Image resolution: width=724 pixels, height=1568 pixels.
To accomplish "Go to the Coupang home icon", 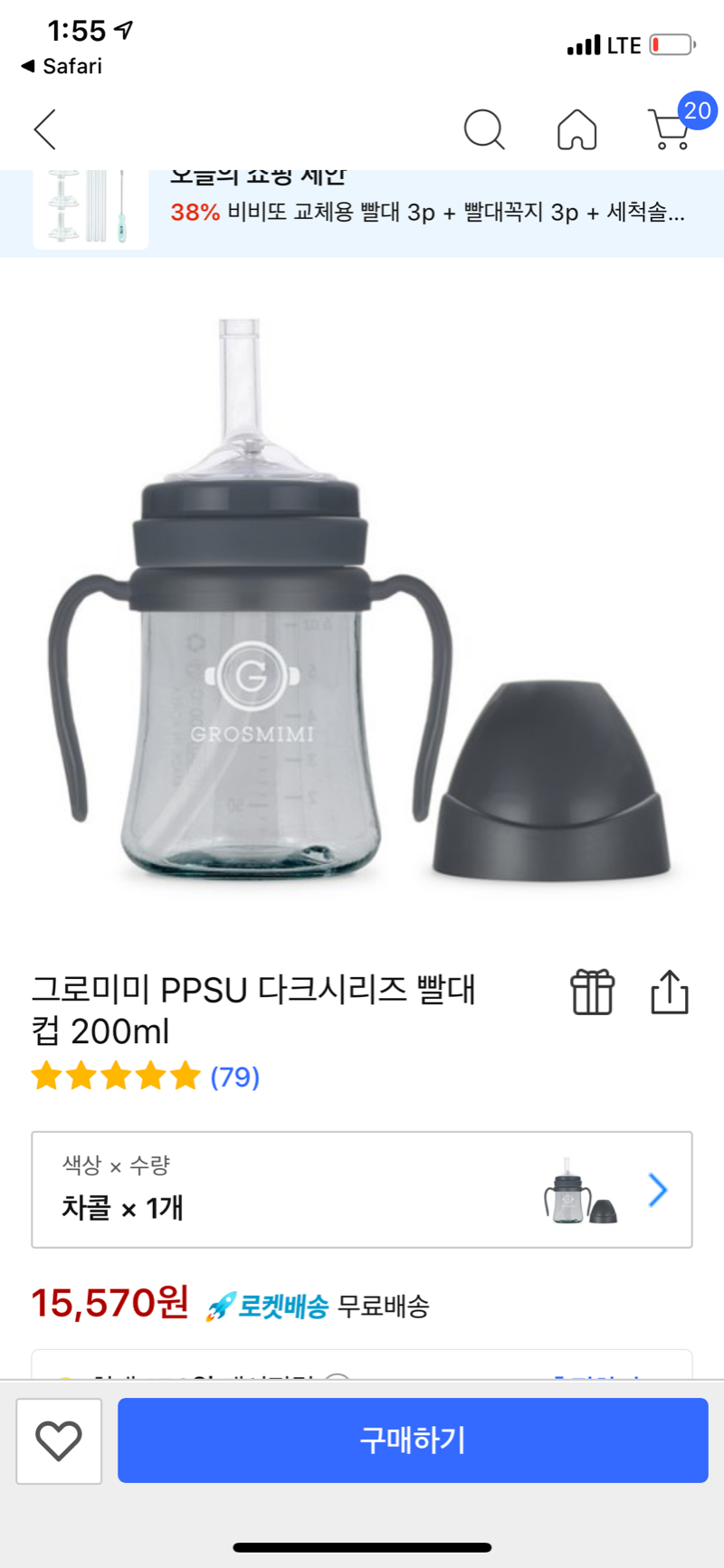I will [576, 129].
